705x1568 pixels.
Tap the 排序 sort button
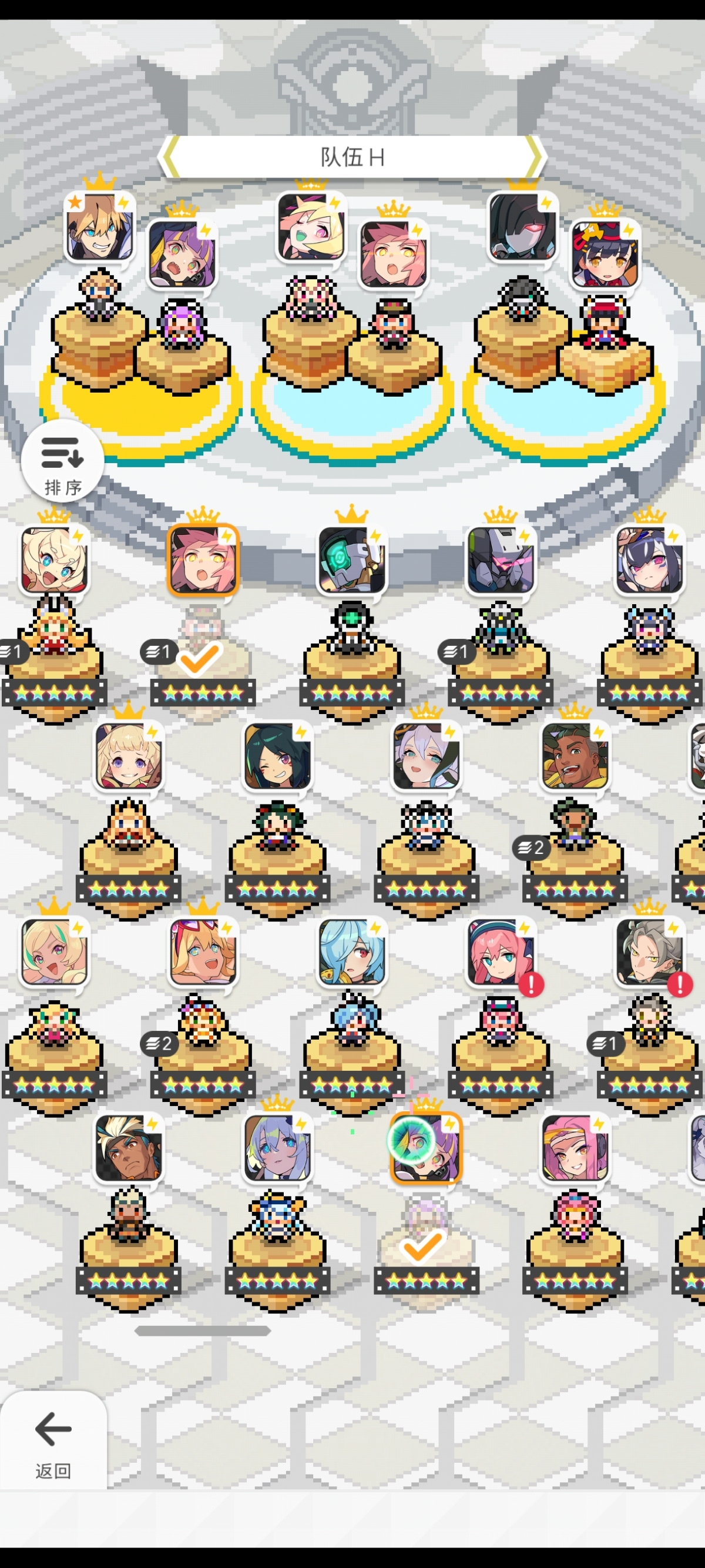(62, 461)
